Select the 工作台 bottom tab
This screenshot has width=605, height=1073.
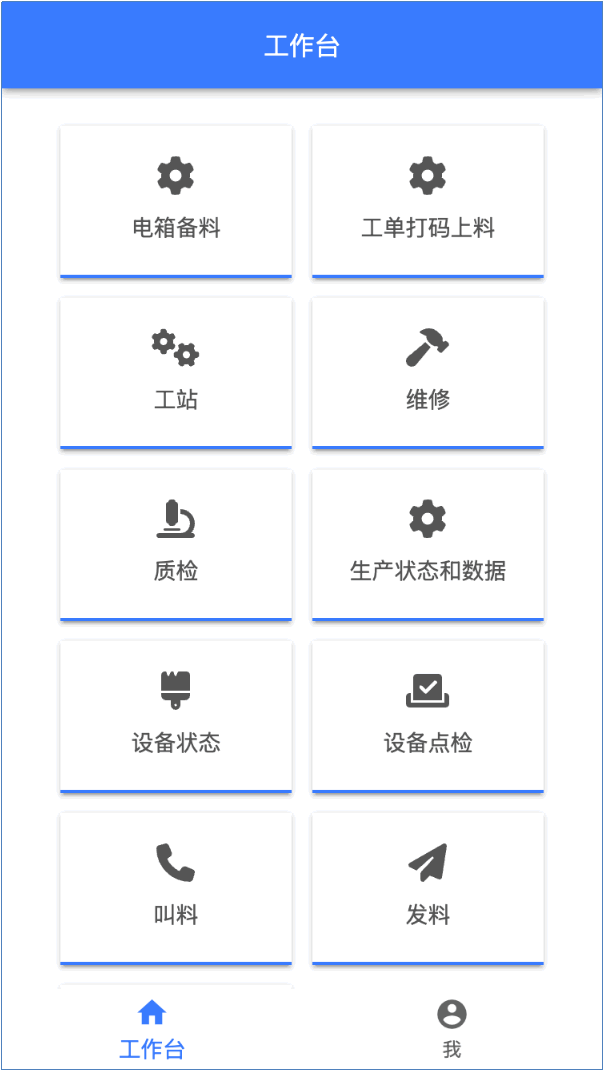point(152,1029)
